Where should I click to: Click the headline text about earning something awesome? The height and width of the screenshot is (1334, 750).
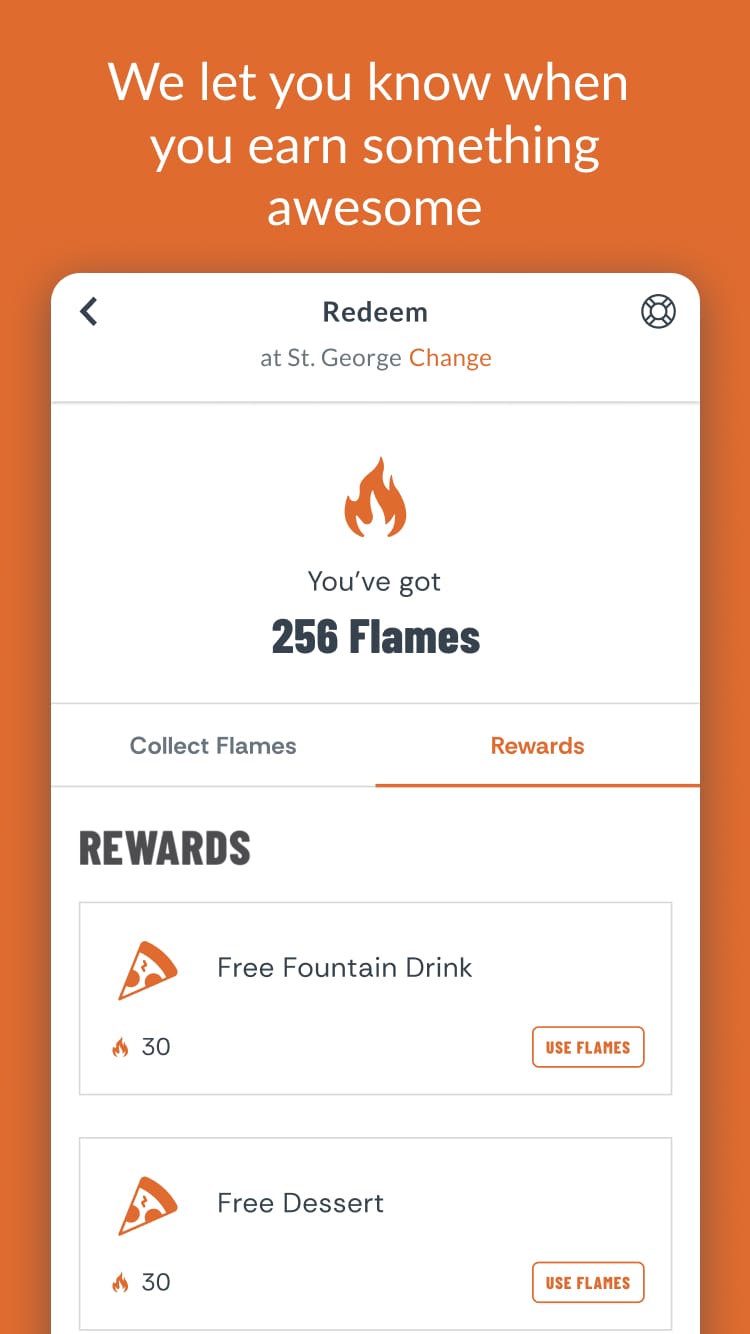pos(375,145)
